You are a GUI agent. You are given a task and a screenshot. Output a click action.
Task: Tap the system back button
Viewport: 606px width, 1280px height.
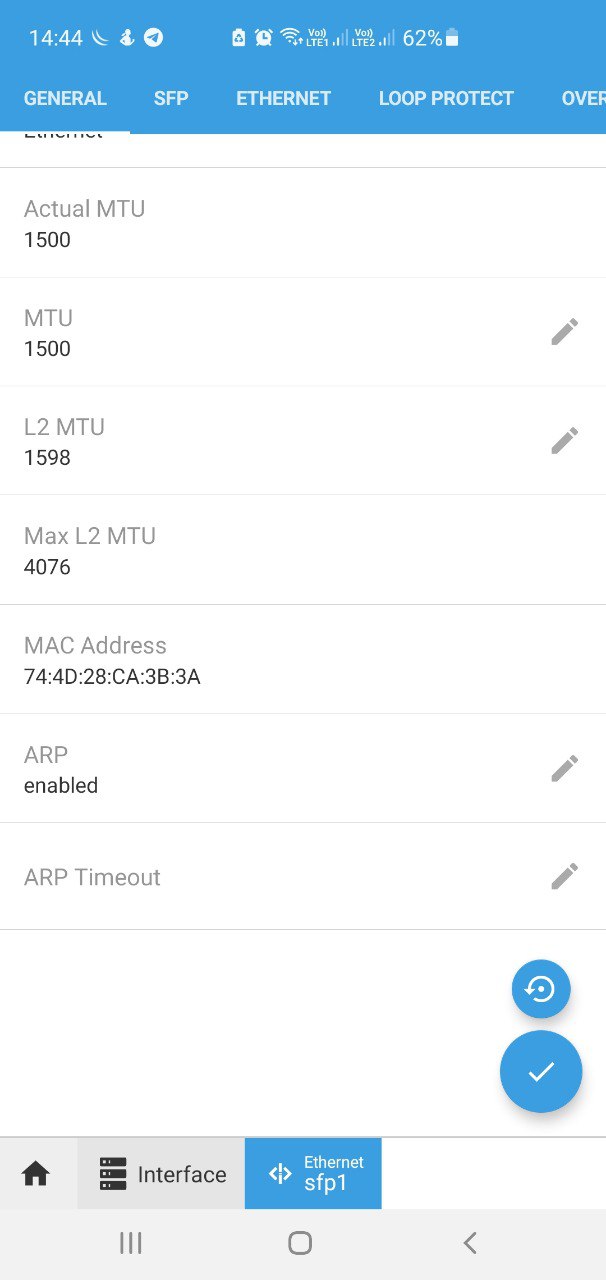[x=470, y=1243]
